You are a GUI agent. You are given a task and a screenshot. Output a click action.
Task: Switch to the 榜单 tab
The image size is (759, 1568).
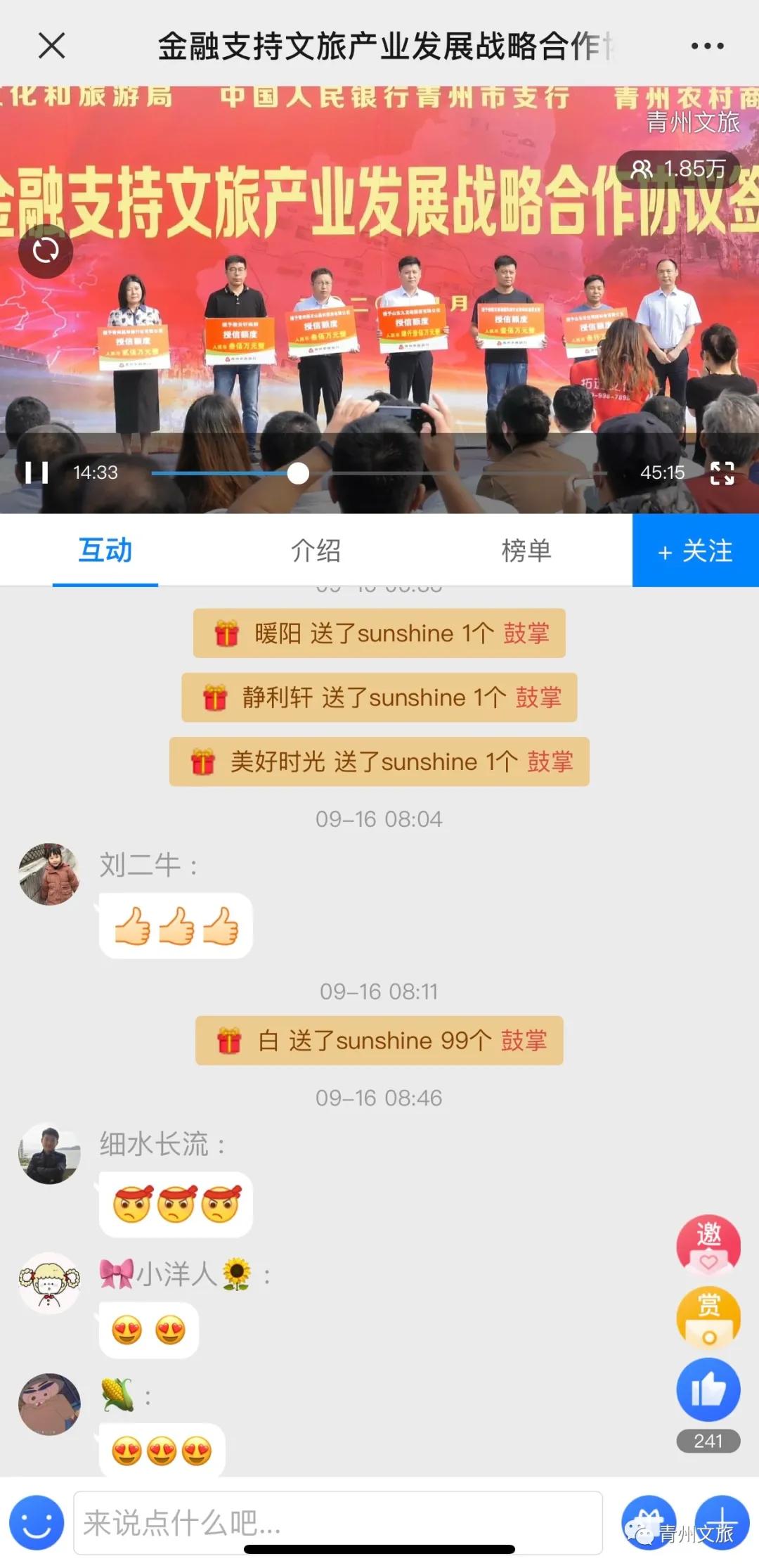pyautogui.click(x=526, y=551)
